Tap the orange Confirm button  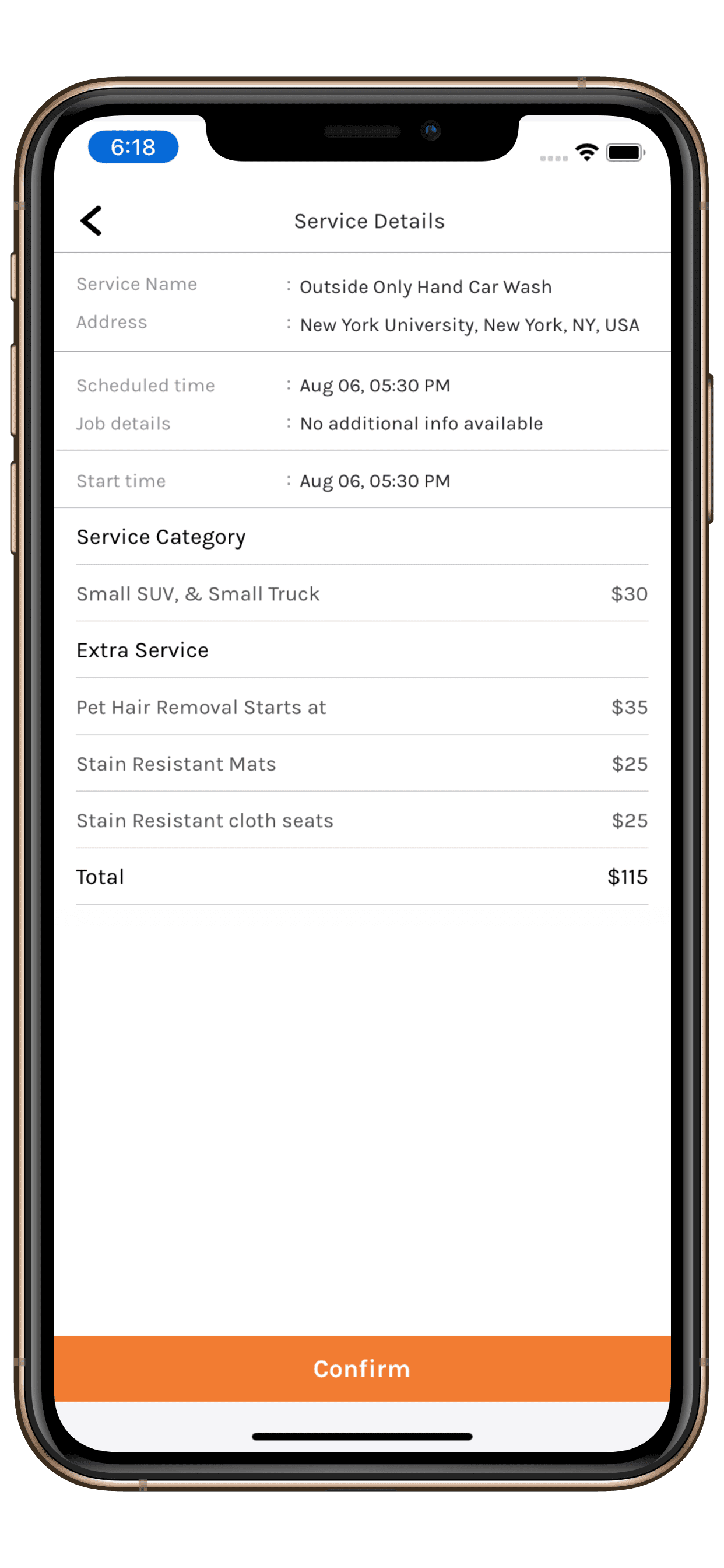coord(362,1368)
